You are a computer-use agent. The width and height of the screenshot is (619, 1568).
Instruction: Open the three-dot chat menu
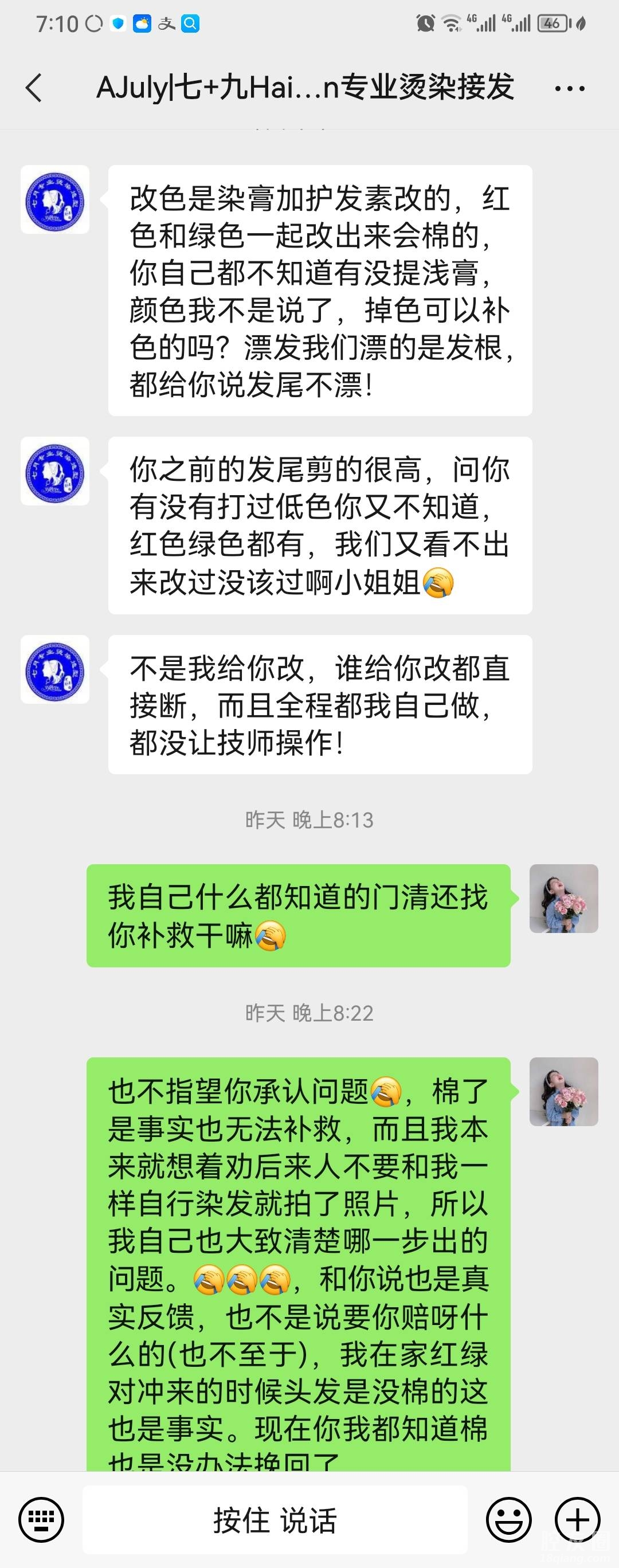click(570, 89)
